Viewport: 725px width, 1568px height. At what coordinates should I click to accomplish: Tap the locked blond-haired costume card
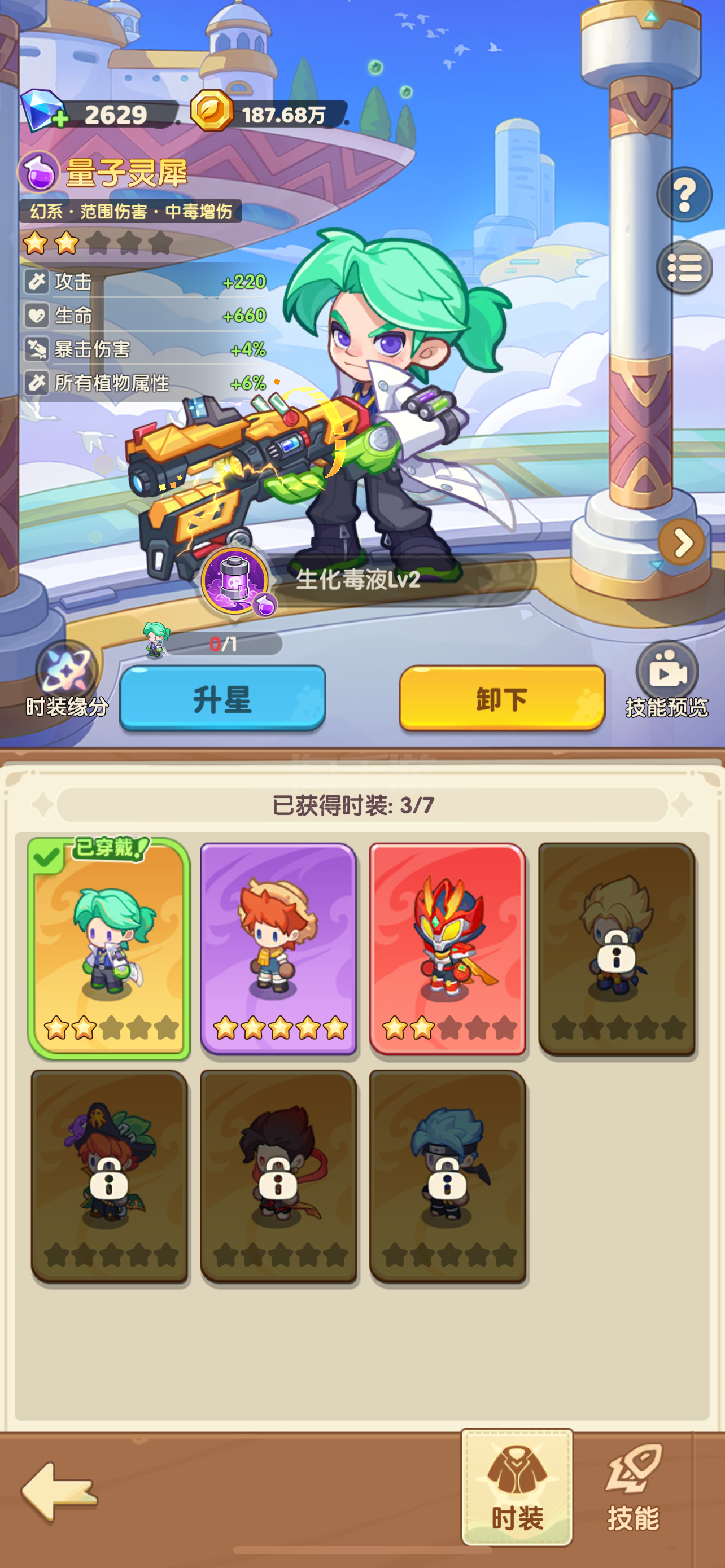(617, 949)
